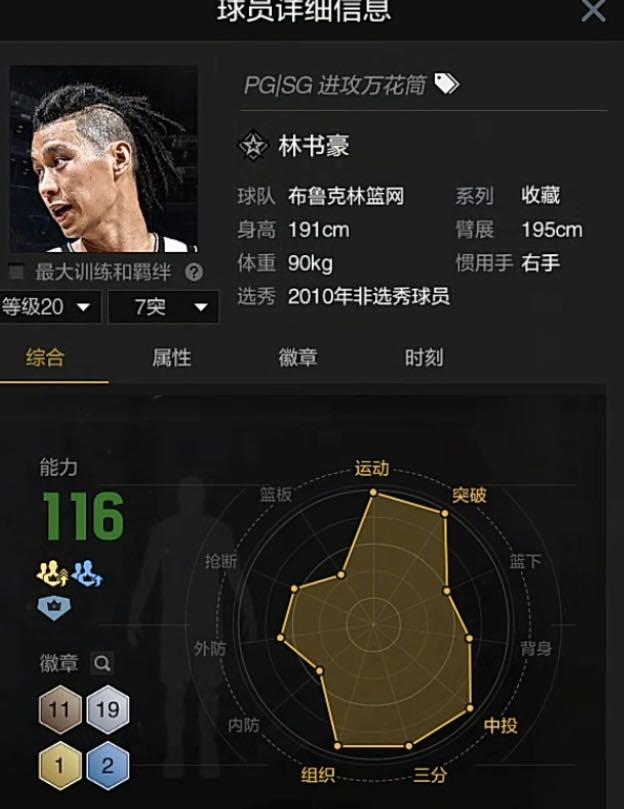Open help icon beside 最大训练和羁绊
624x809 pixels.
pyautogui.click(x=194, y=272)
